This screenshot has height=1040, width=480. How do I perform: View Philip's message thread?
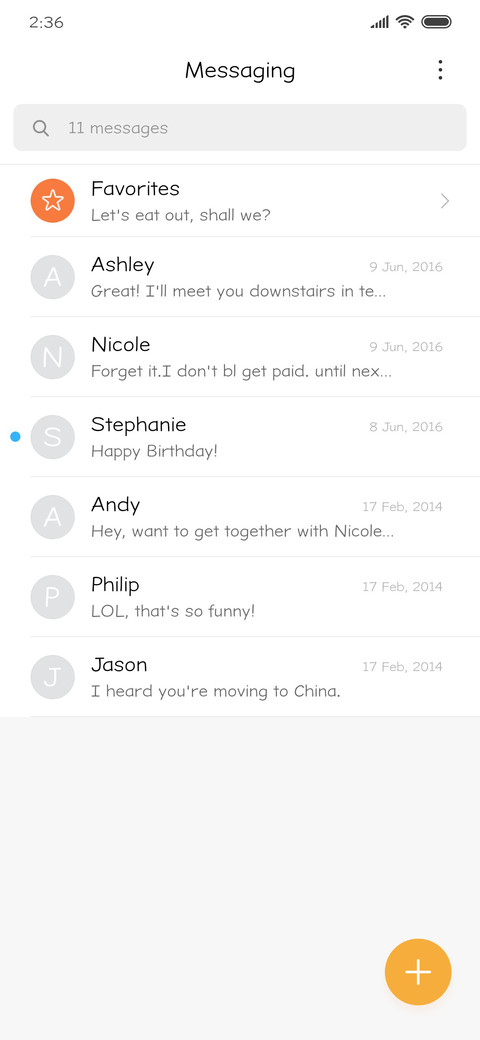(240, 596)
